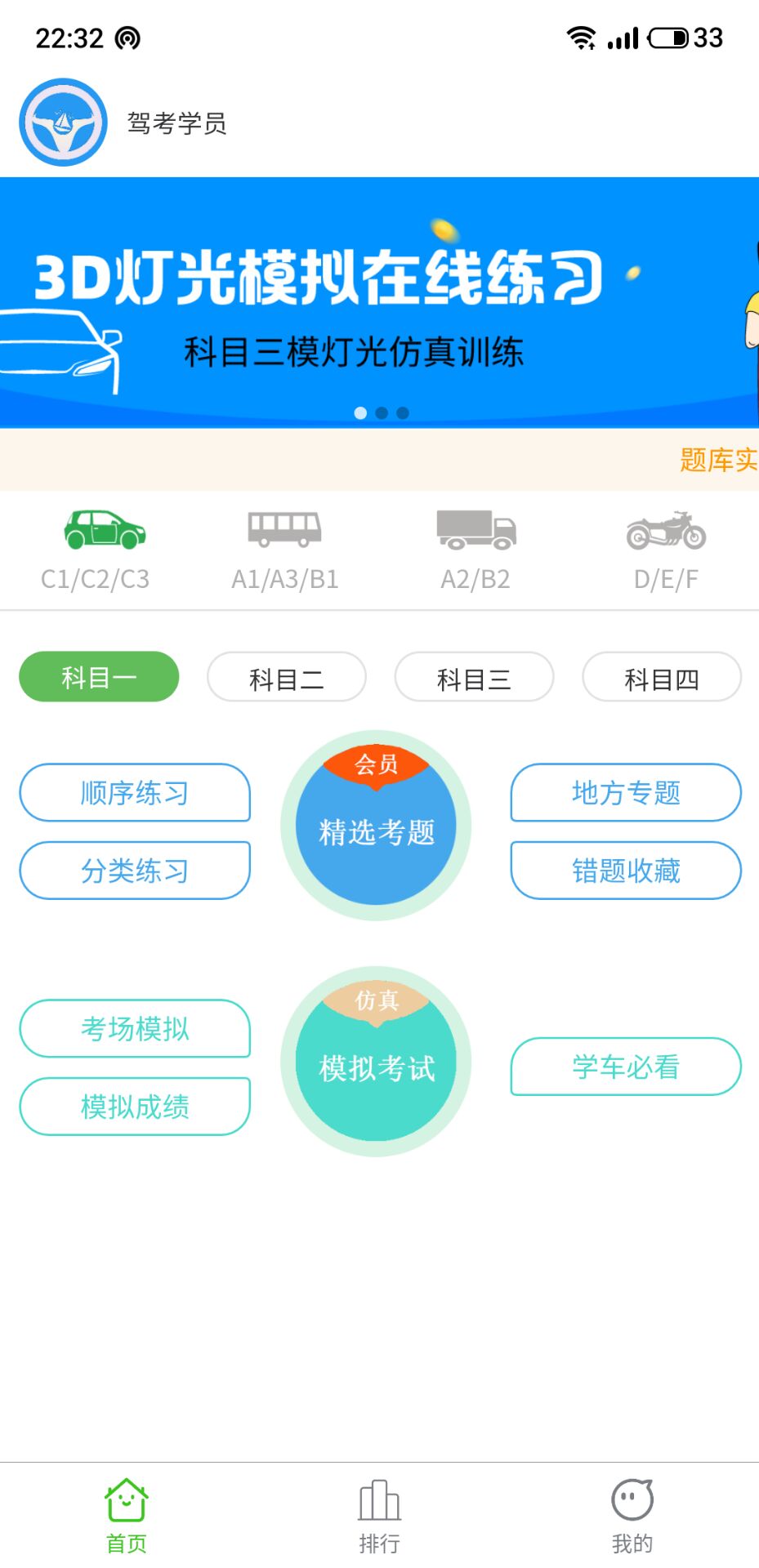The height and width of the screenshot is (1568, 759).
Task: Open 分类练习 category practice
Action: tap(135, 871)
